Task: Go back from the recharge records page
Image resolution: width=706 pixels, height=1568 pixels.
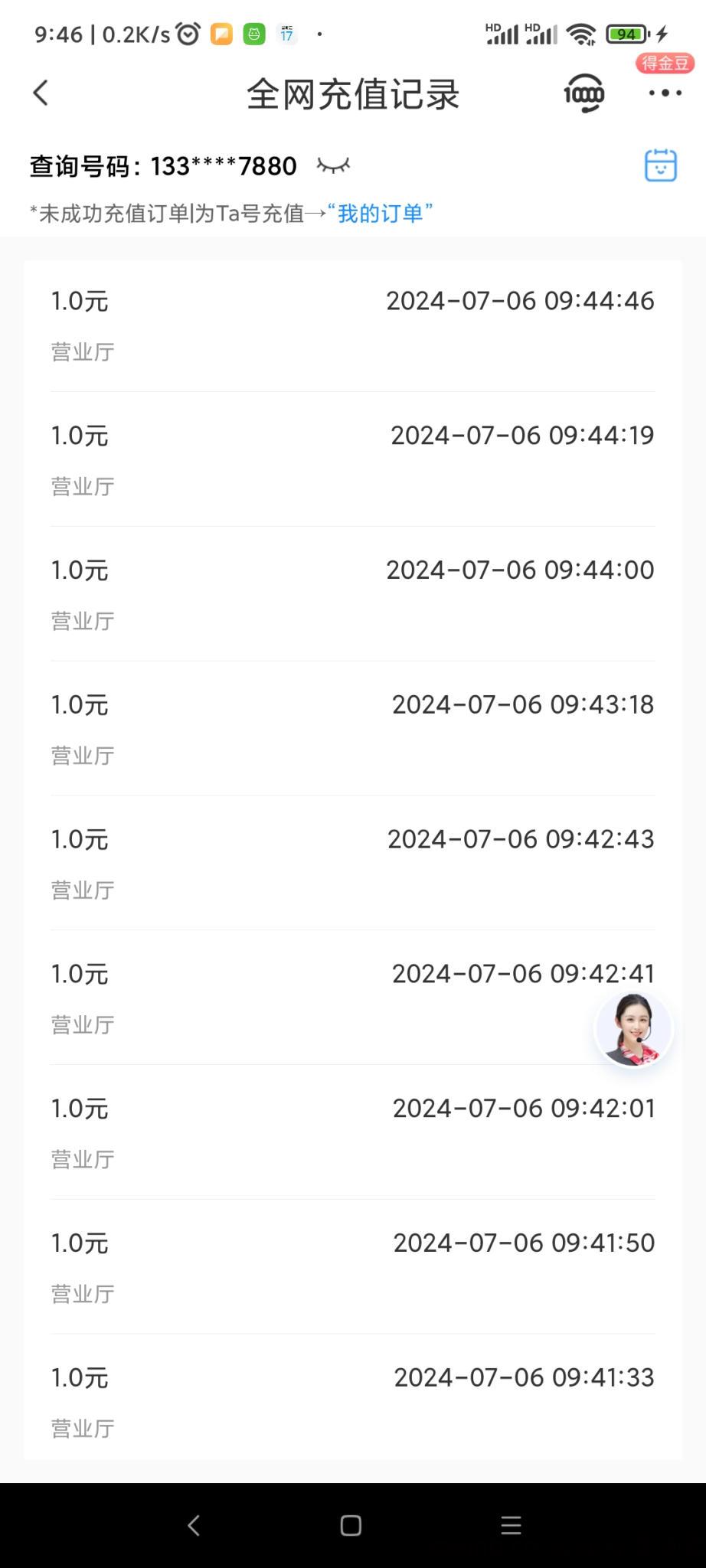Action: 41,93
